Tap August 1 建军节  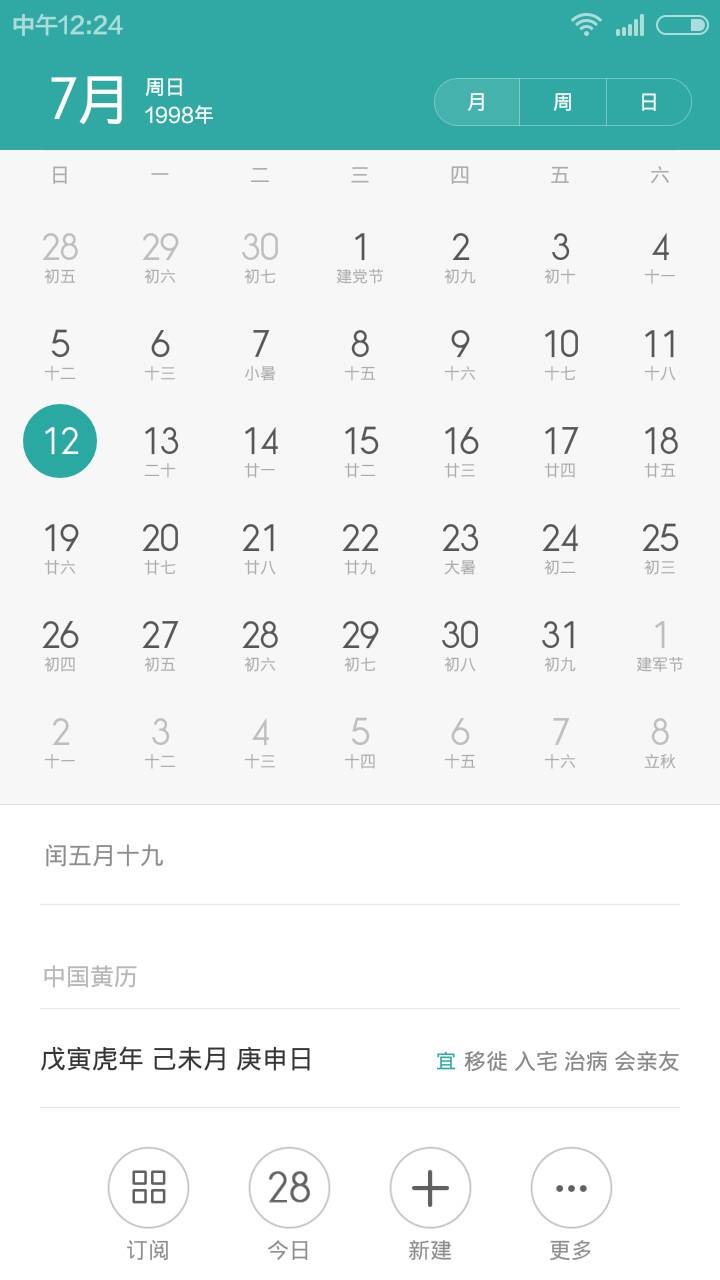click(660, 645)
